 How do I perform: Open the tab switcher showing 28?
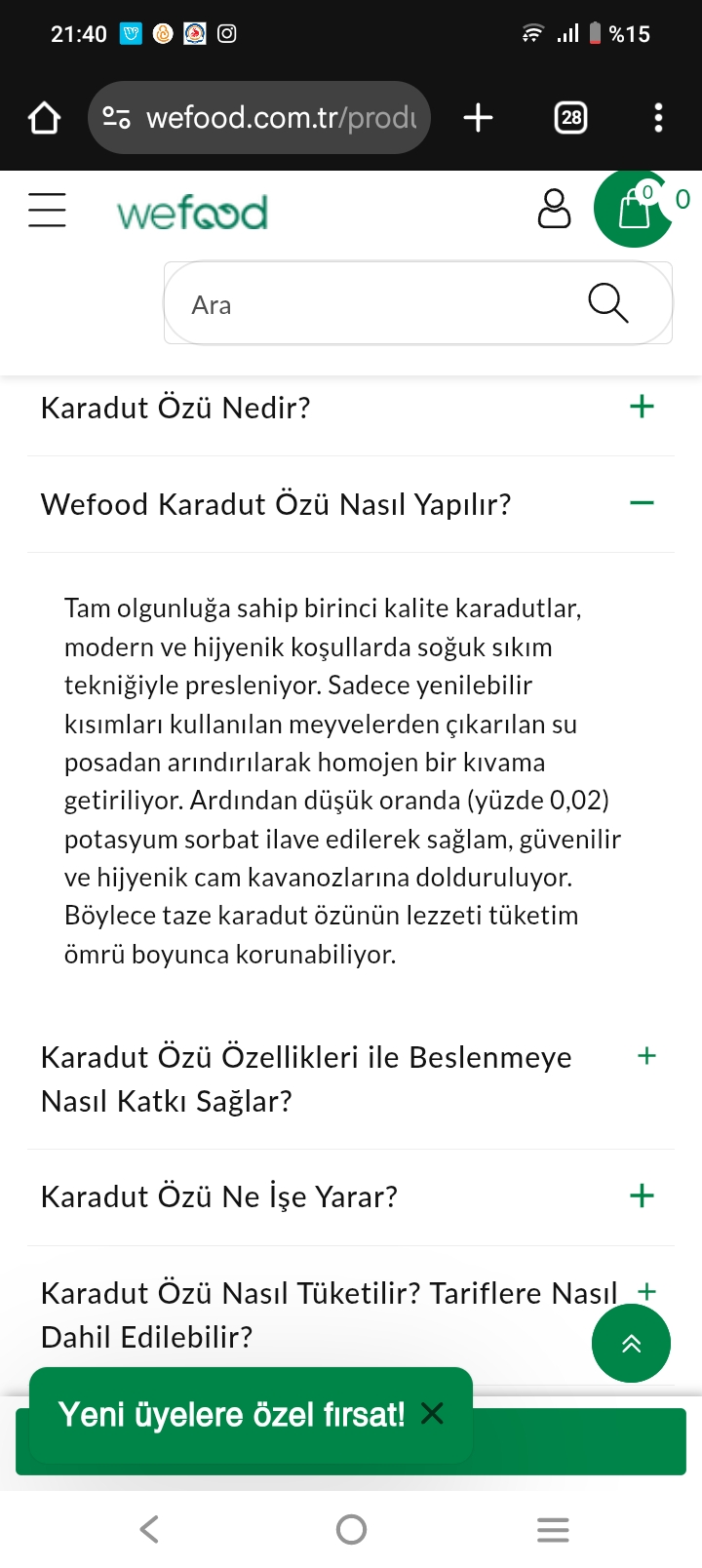point(570,118)
